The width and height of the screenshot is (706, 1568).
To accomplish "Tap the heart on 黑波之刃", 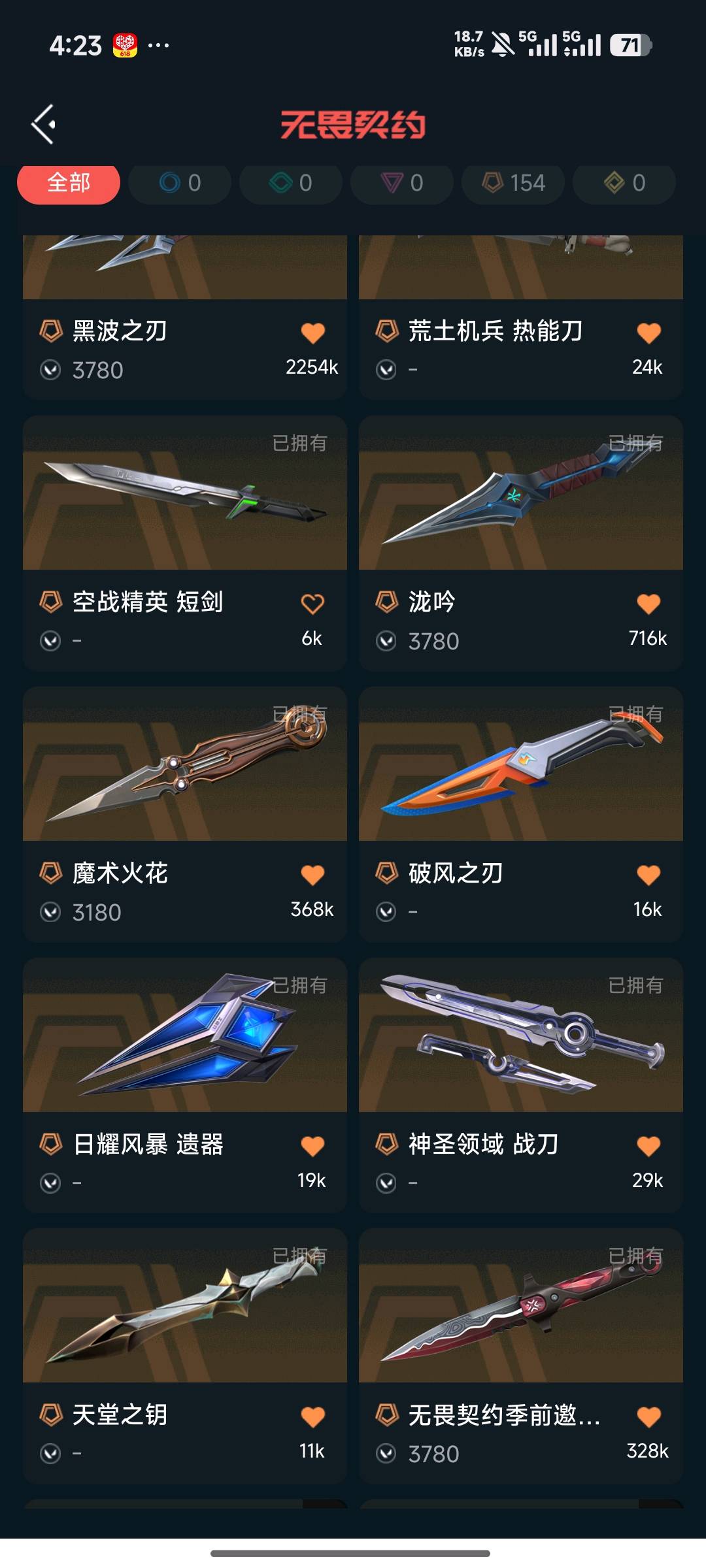I will pyautogui.click(x=312, y=333).
